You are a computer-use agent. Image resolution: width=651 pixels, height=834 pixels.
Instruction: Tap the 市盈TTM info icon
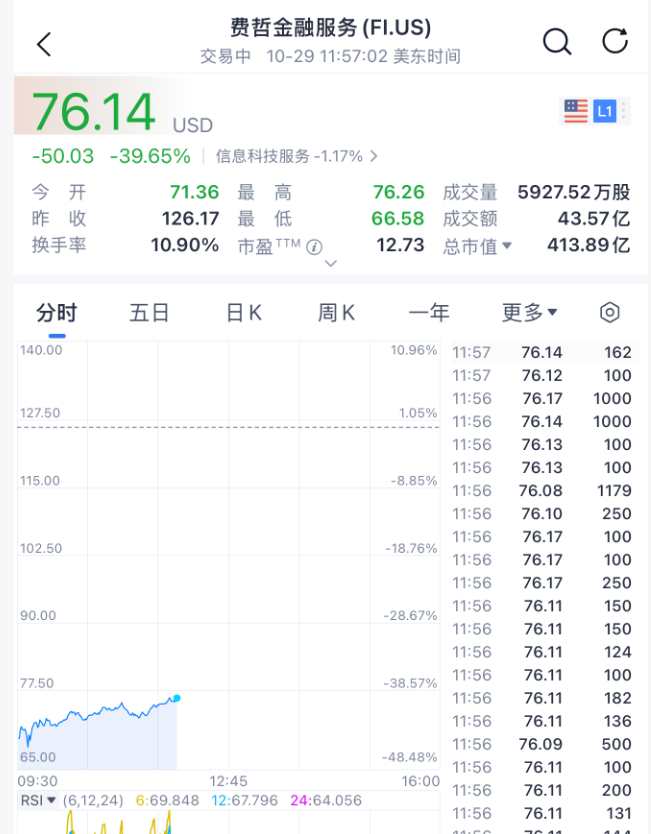click(x=314, y=246)
